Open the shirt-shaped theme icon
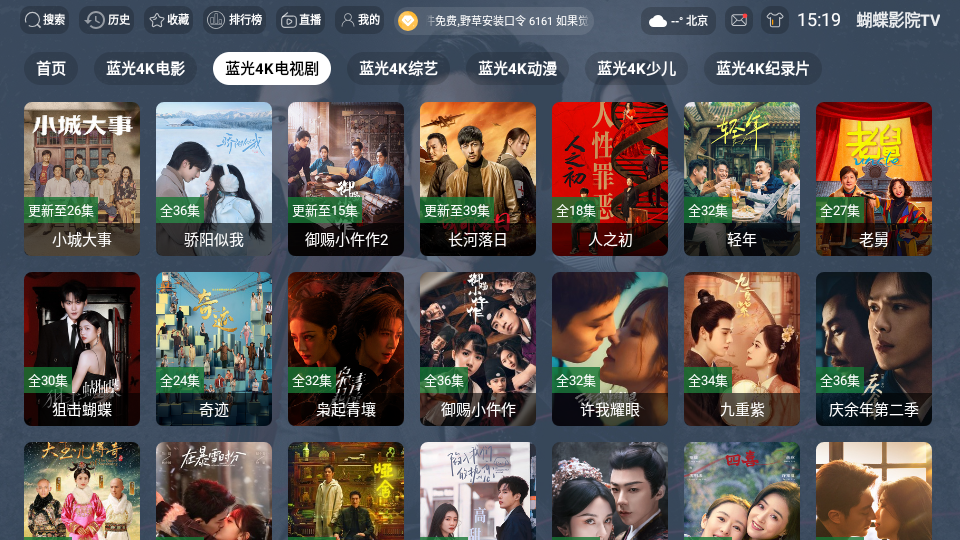This screenshot has width=960, height=540. coord(774,20)
